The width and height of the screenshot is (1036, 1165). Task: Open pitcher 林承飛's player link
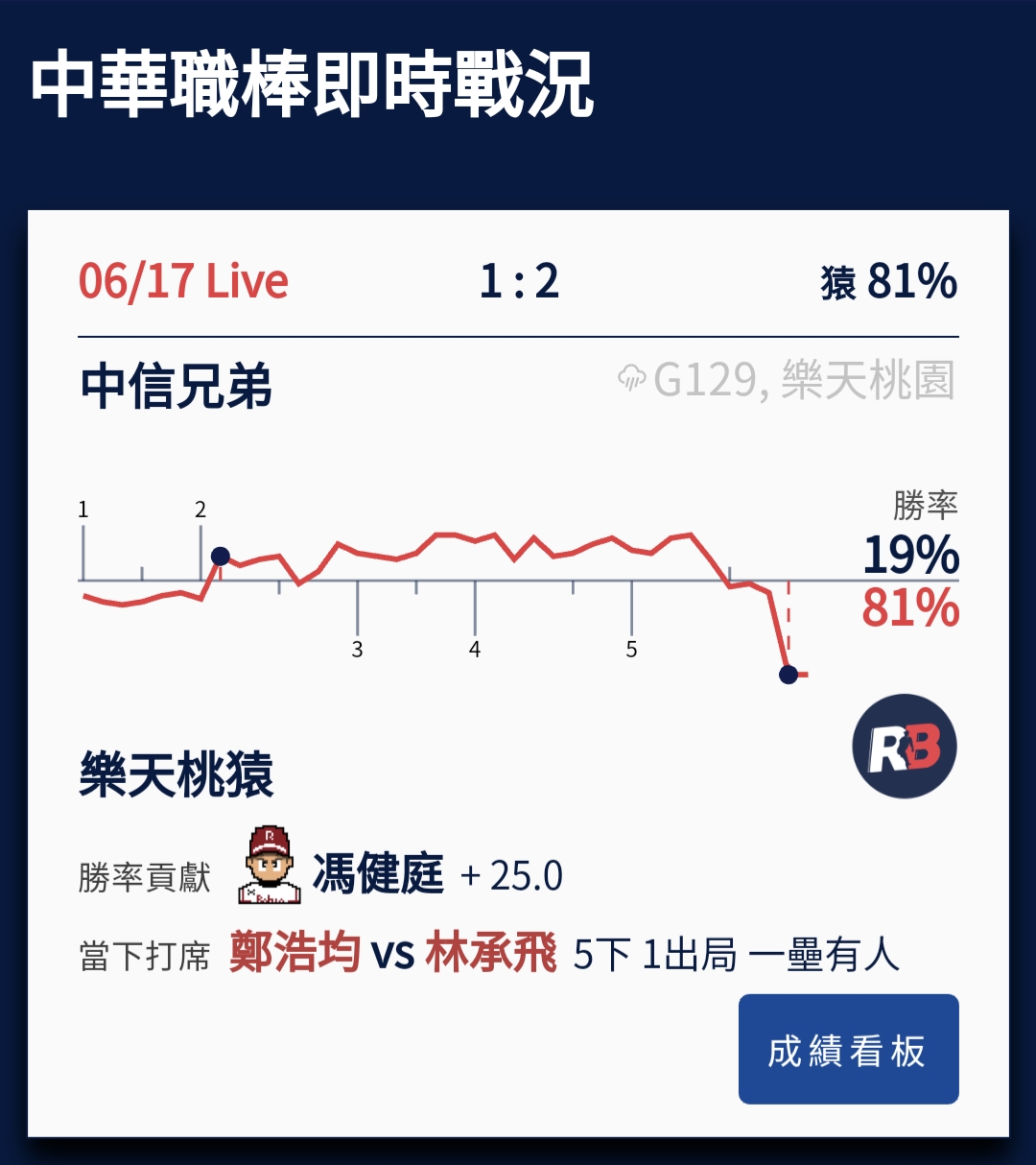pyautogui.click(x=490, y=954)
